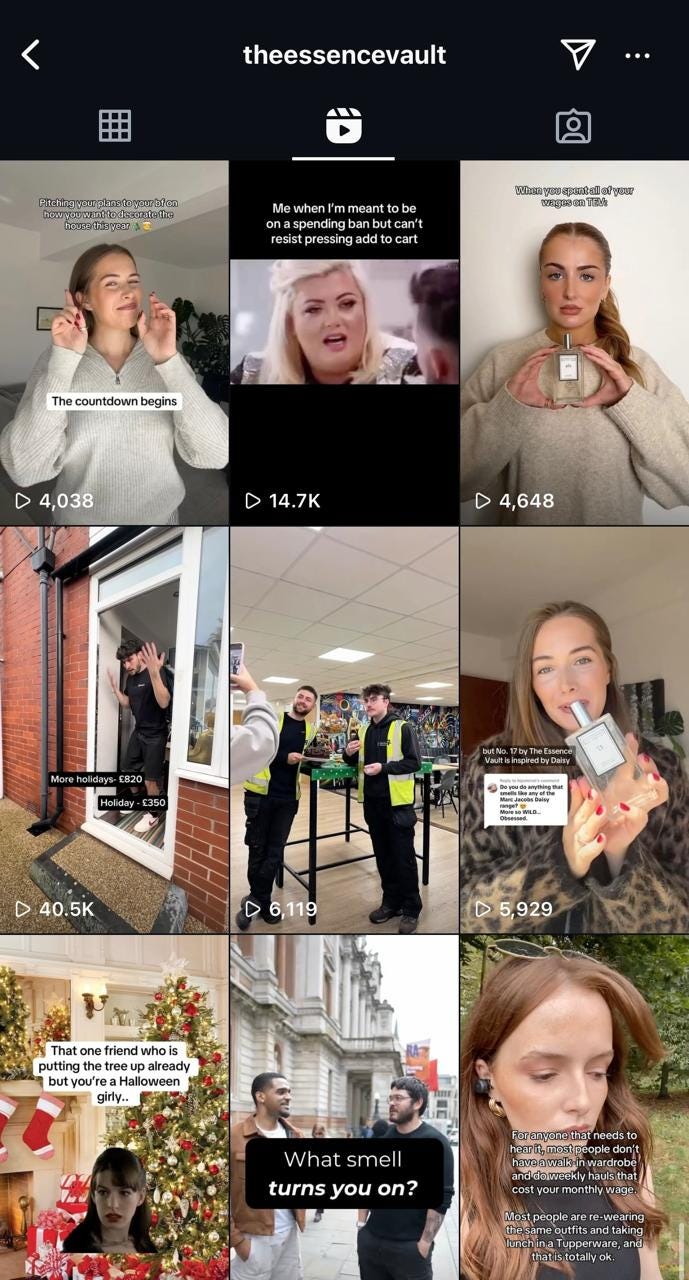Switch to the tagged photos tab
This screenshot has width=689, height=1280.
coord(573,126)
